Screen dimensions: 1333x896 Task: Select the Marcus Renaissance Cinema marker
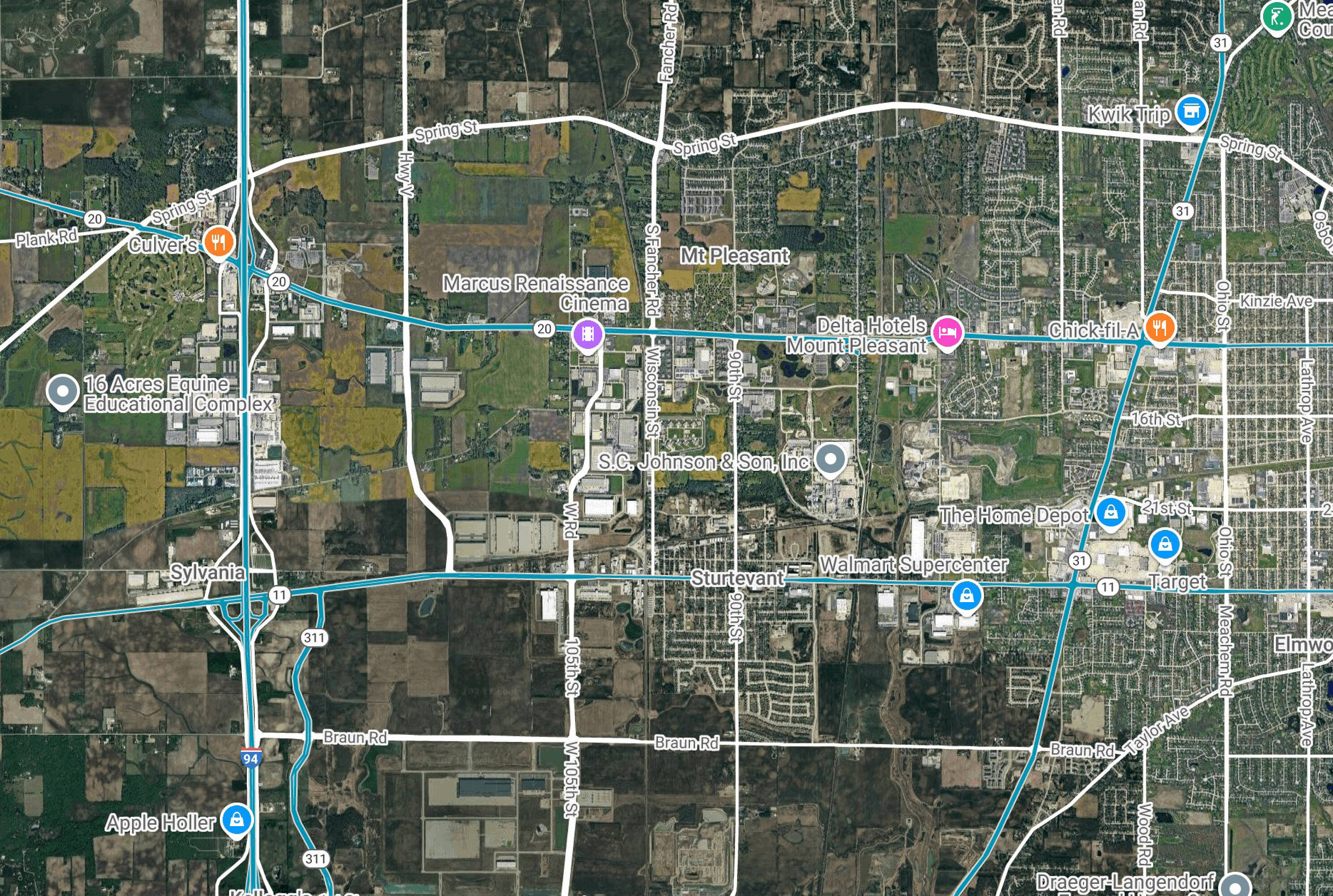pos(587,333)
